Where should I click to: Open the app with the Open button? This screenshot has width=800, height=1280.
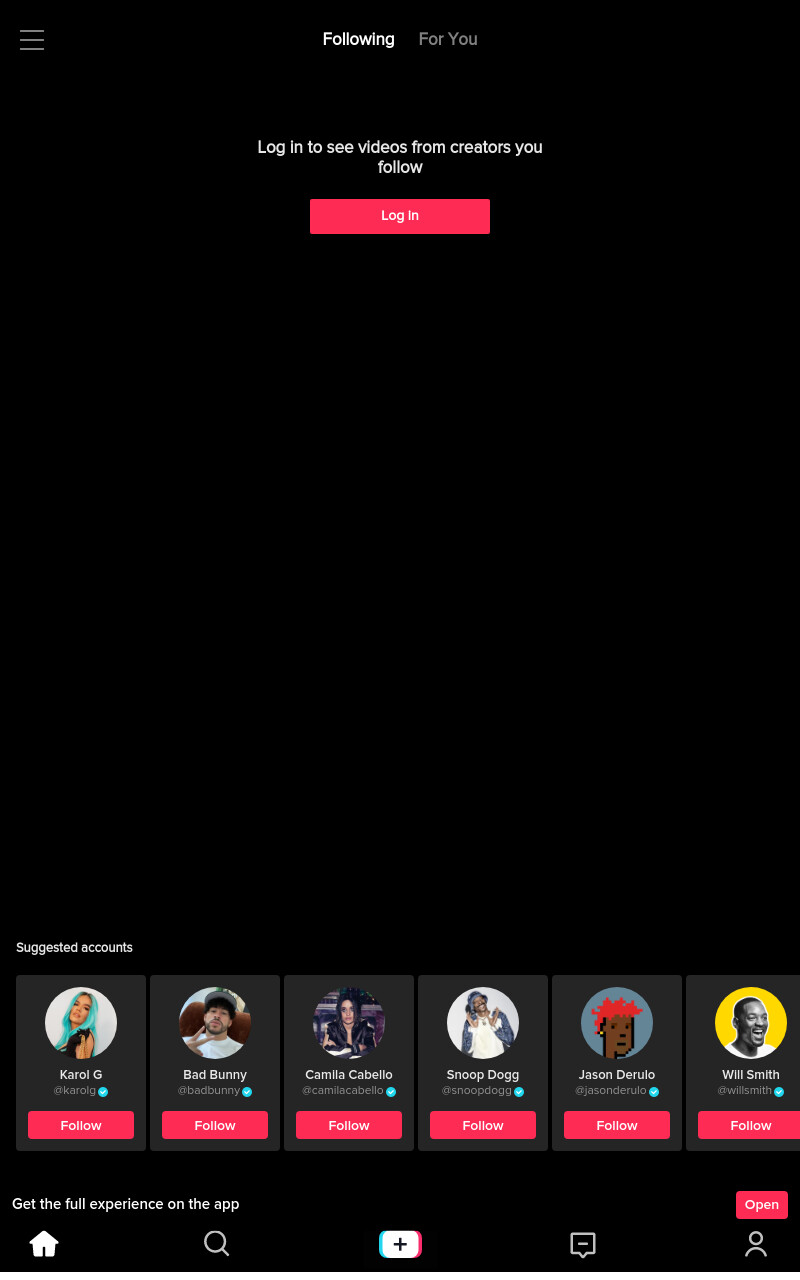762,1205
